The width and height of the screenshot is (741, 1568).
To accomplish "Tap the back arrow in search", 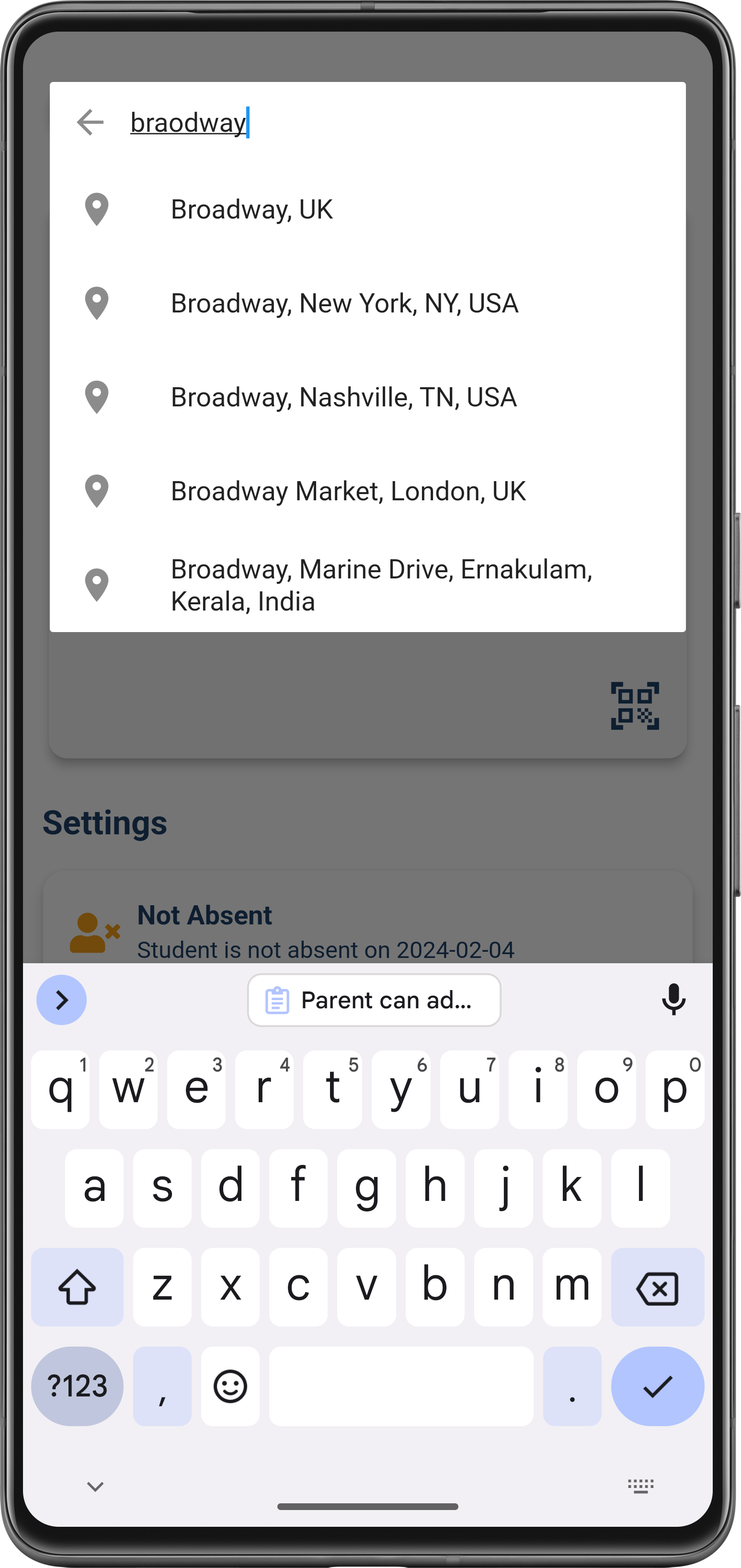I will click(90, 122).
